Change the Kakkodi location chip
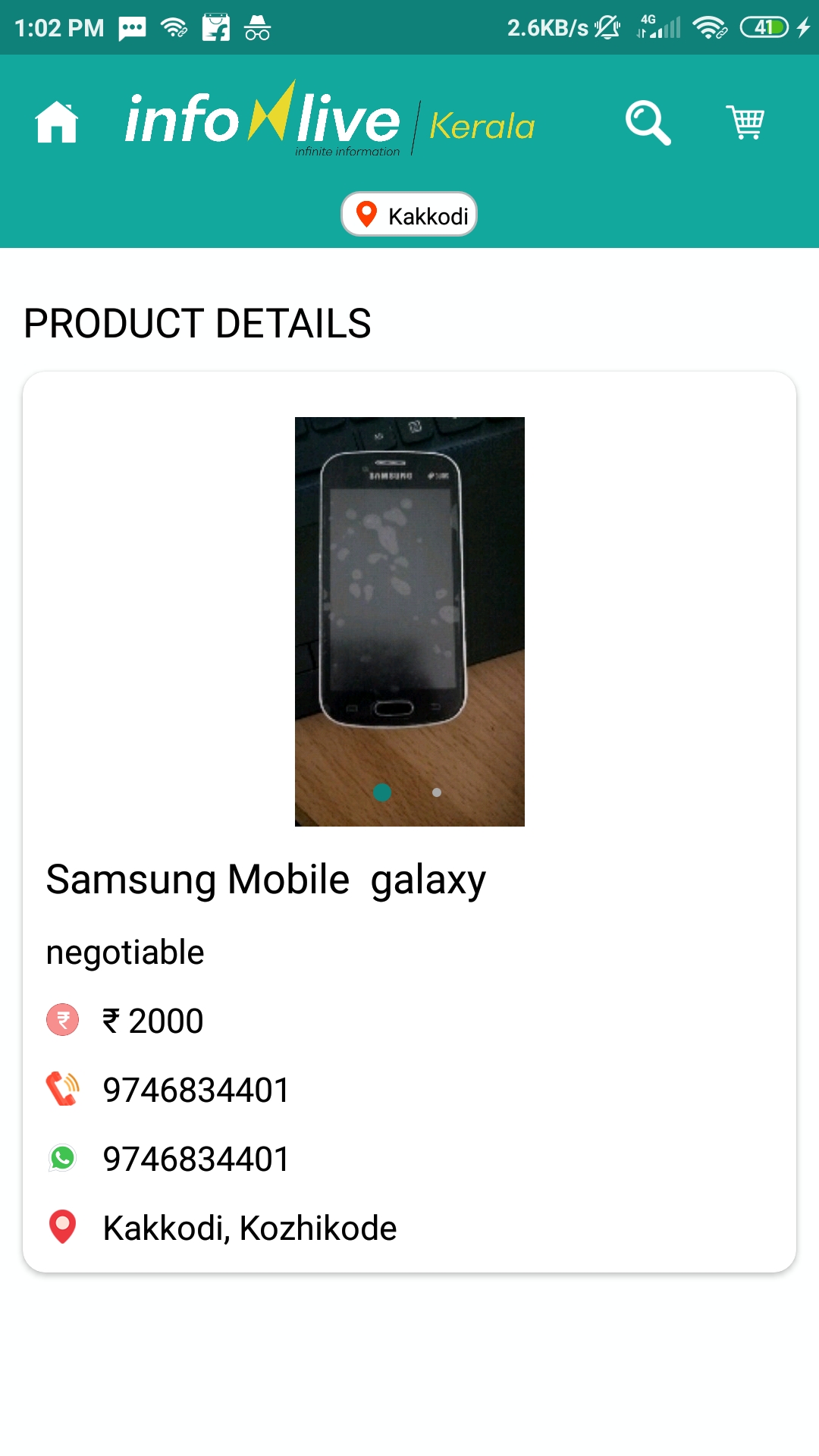Viewport: 819px width, 1456px height. pyautogui.click(x=409, y=215)
